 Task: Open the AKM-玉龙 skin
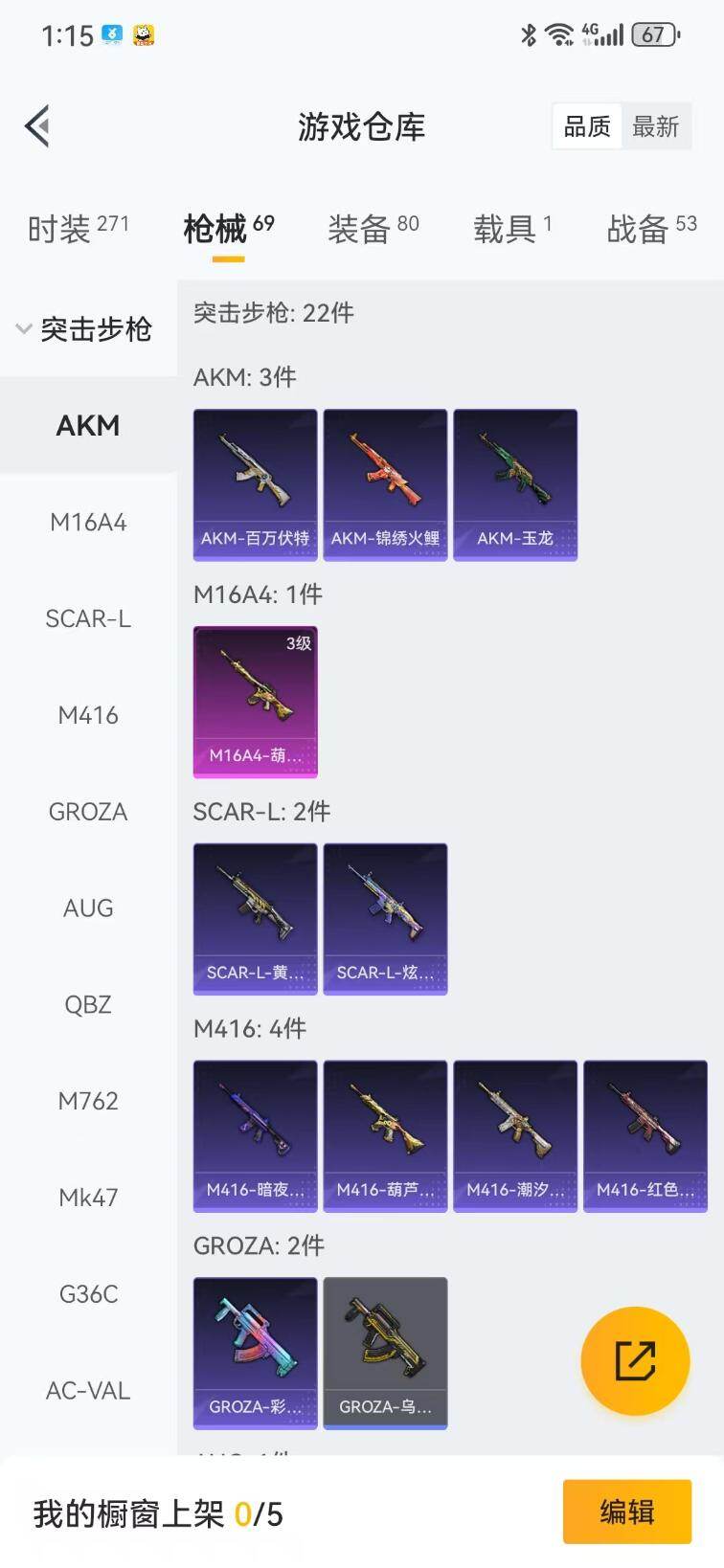pyautogui.click(x=515, y=484)
